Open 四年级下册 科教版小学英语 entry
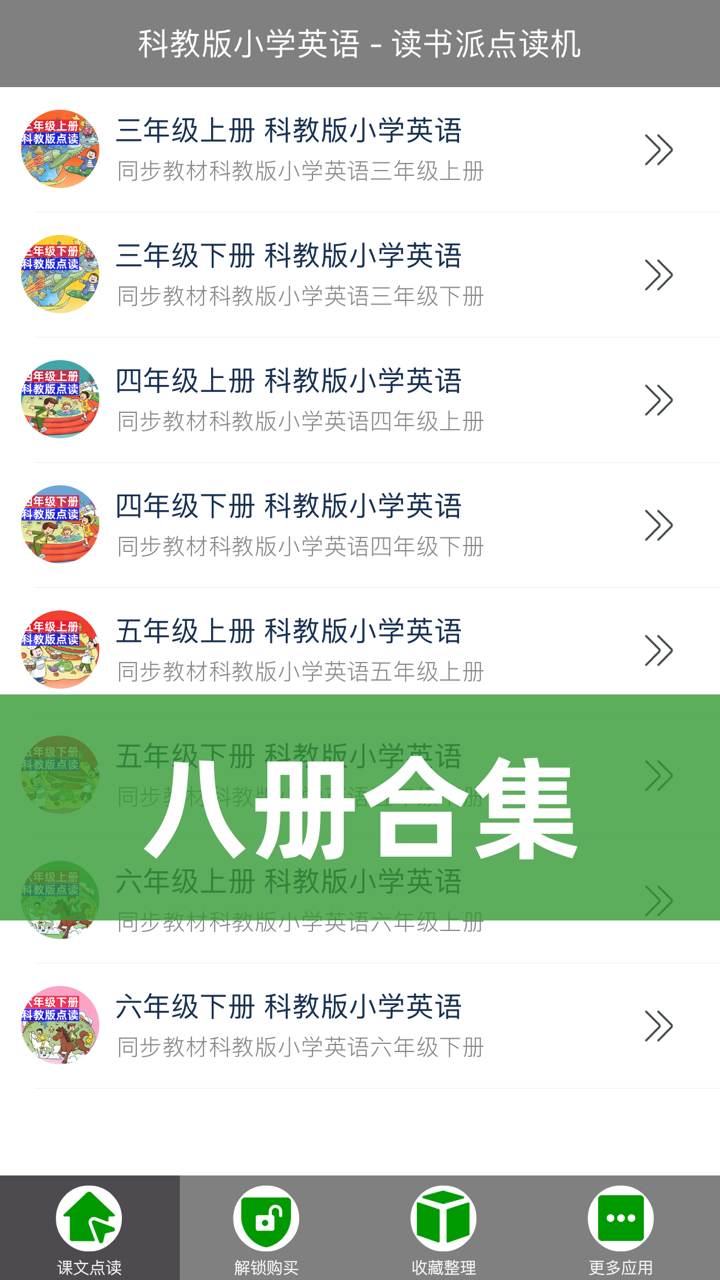This screenshot has height=1280, width=720. coord(289,506)
